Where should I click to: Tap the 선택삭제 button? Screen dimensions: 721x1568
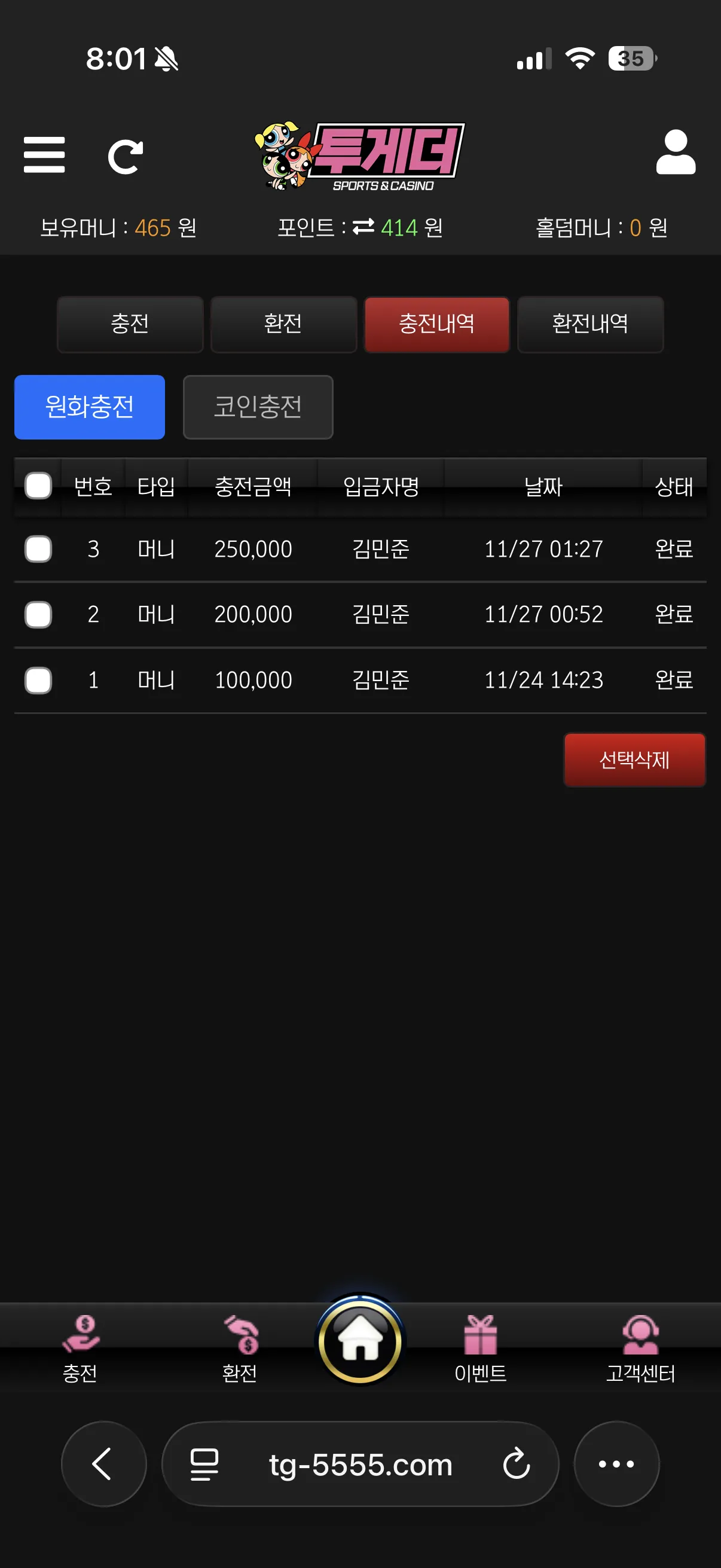pos(634,759)
